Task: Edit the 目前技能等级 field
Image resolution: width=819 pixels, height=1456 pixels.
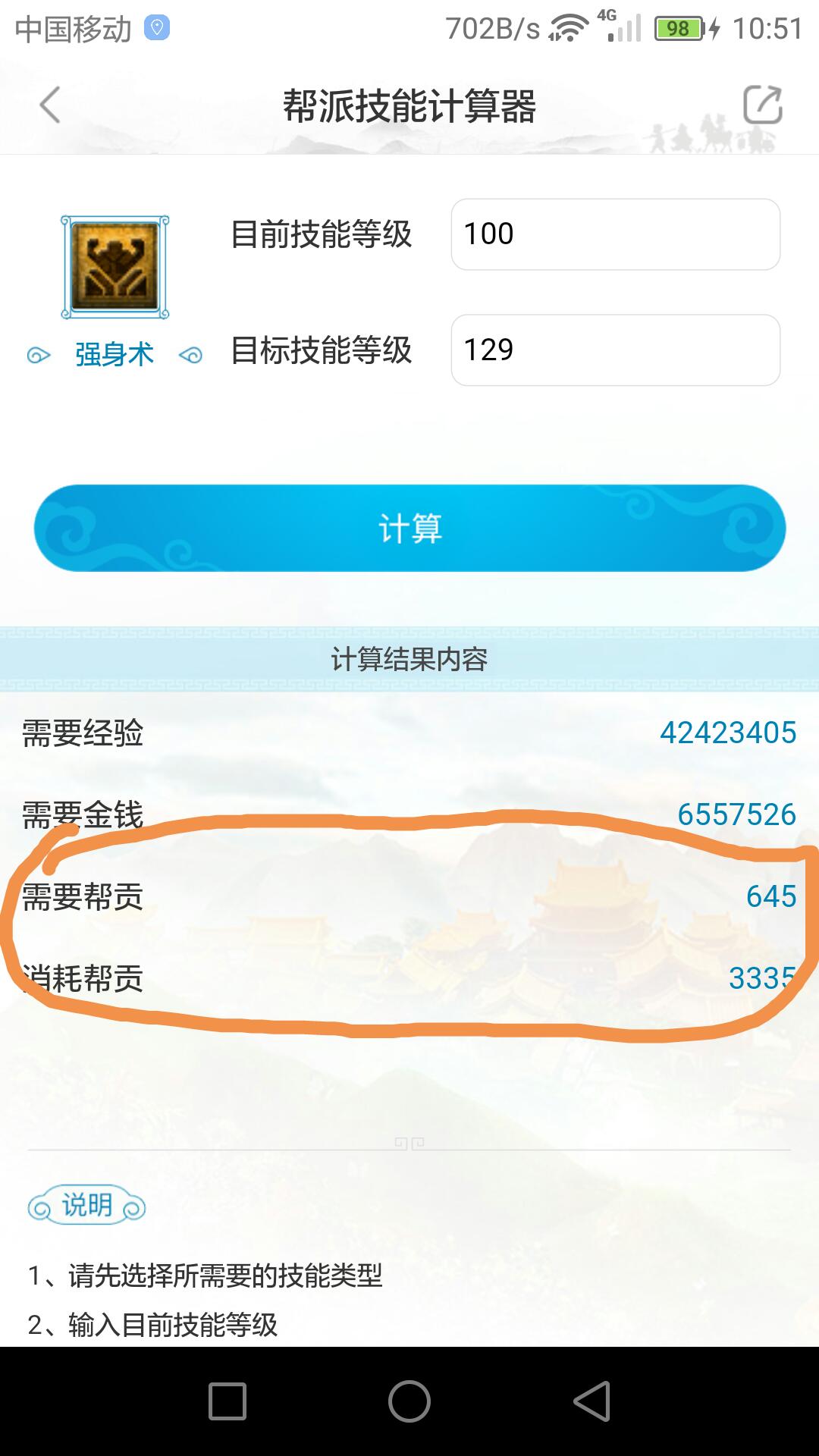Action: (615, 234)
